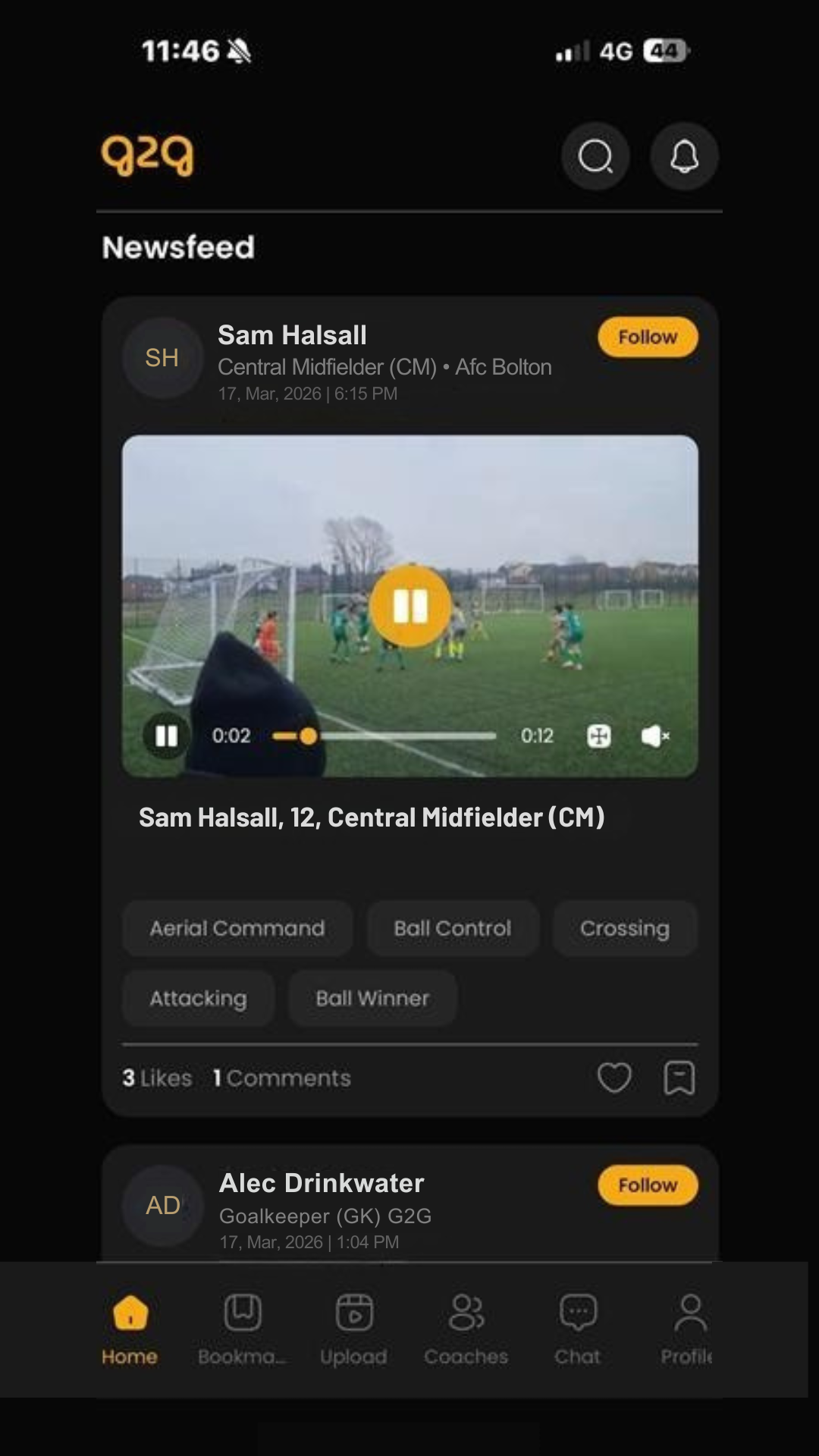The height and width of the screenshot is (1456, 819).
Task: Go to the Profile tab
Action: pyautogui.click(x=689, y=1329)
